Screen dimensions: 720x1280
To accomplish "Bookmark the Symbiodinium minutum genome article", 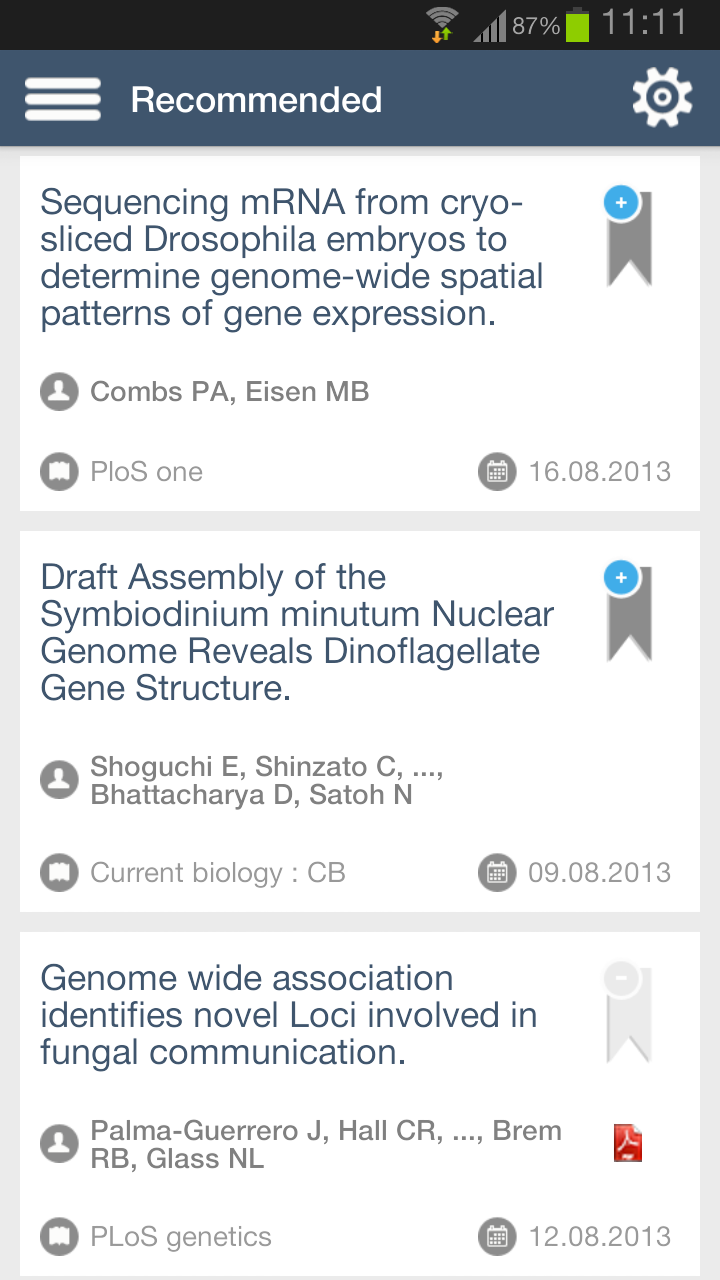I will coord(629,612).
